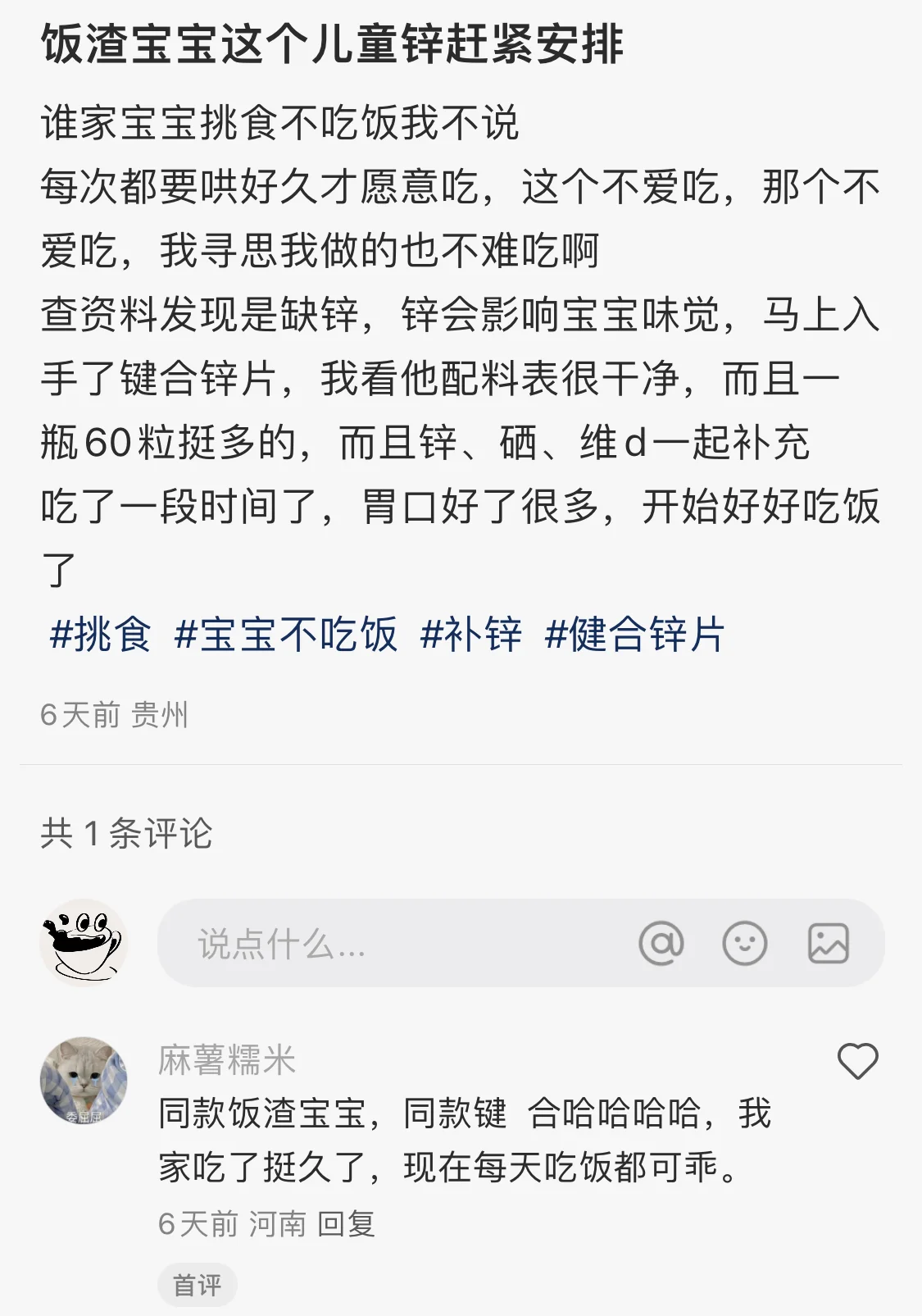This screenshot has height=1316, width=922.
Task: Open the #挑食 hashtag
Action: pyautogui.click(x=101, y=635)
